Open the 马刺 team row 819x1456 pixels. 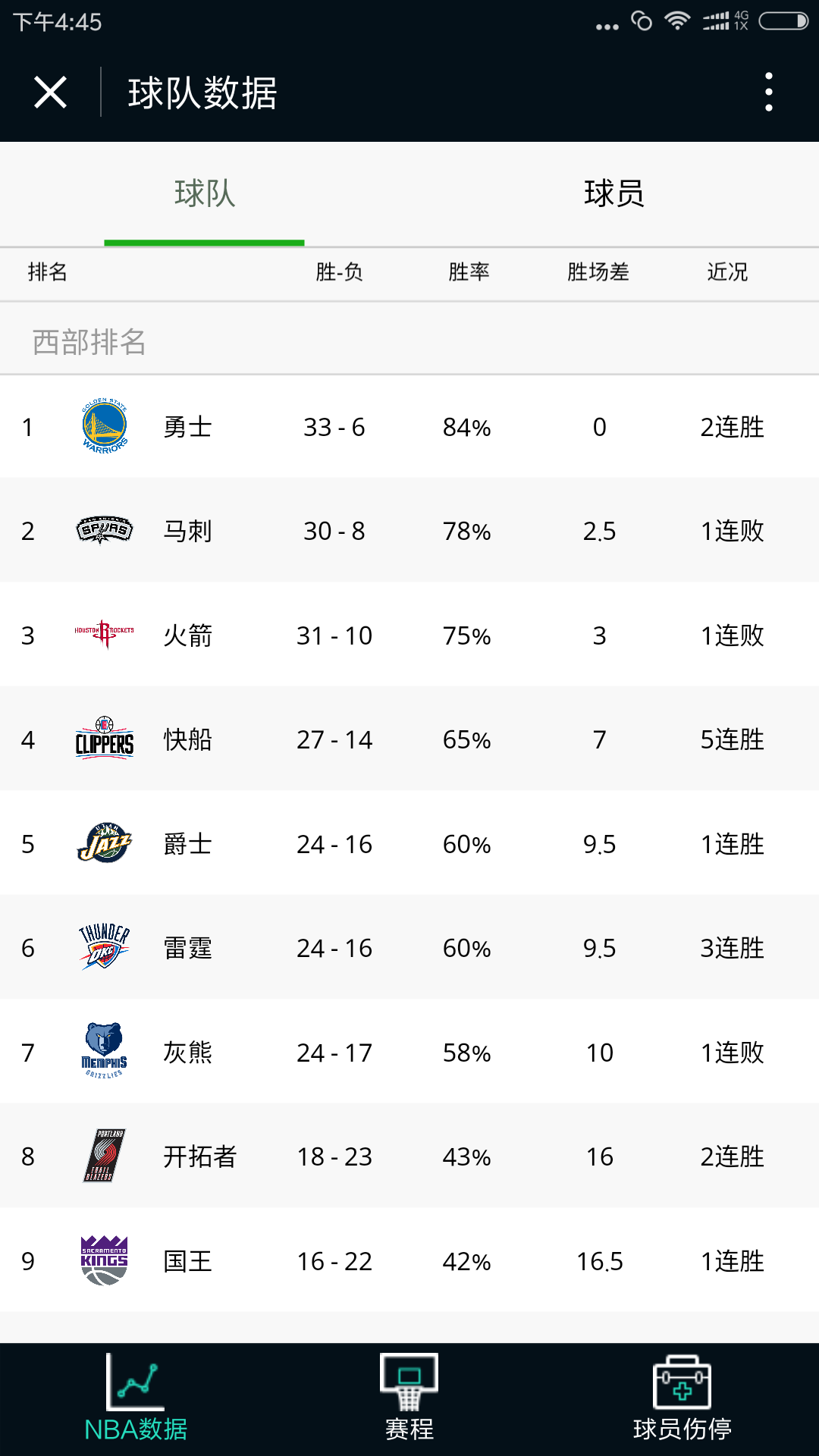(409, 531)
